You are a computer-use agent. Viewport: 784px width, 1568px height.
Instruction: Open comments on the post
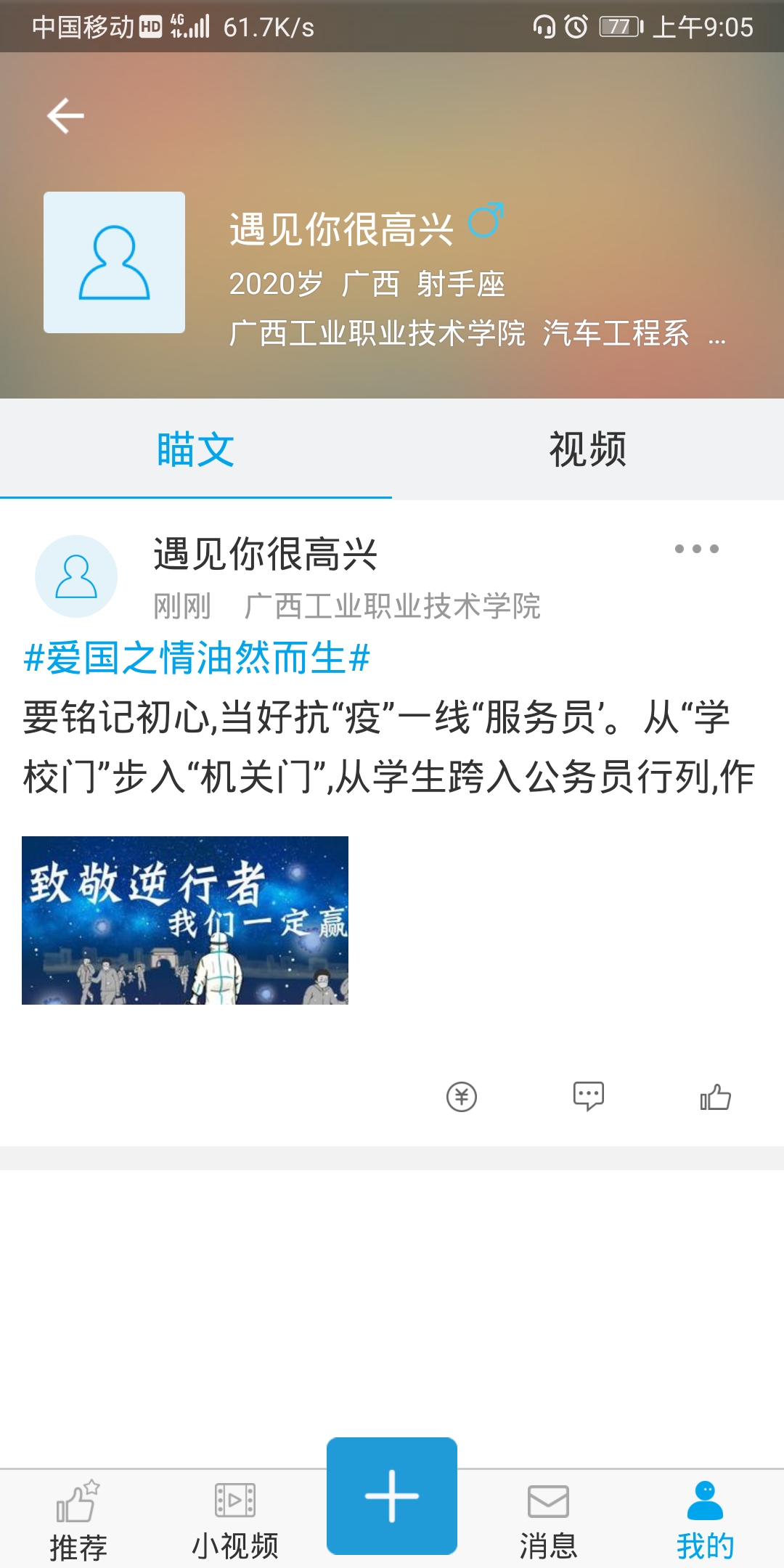pos(588,1096)
